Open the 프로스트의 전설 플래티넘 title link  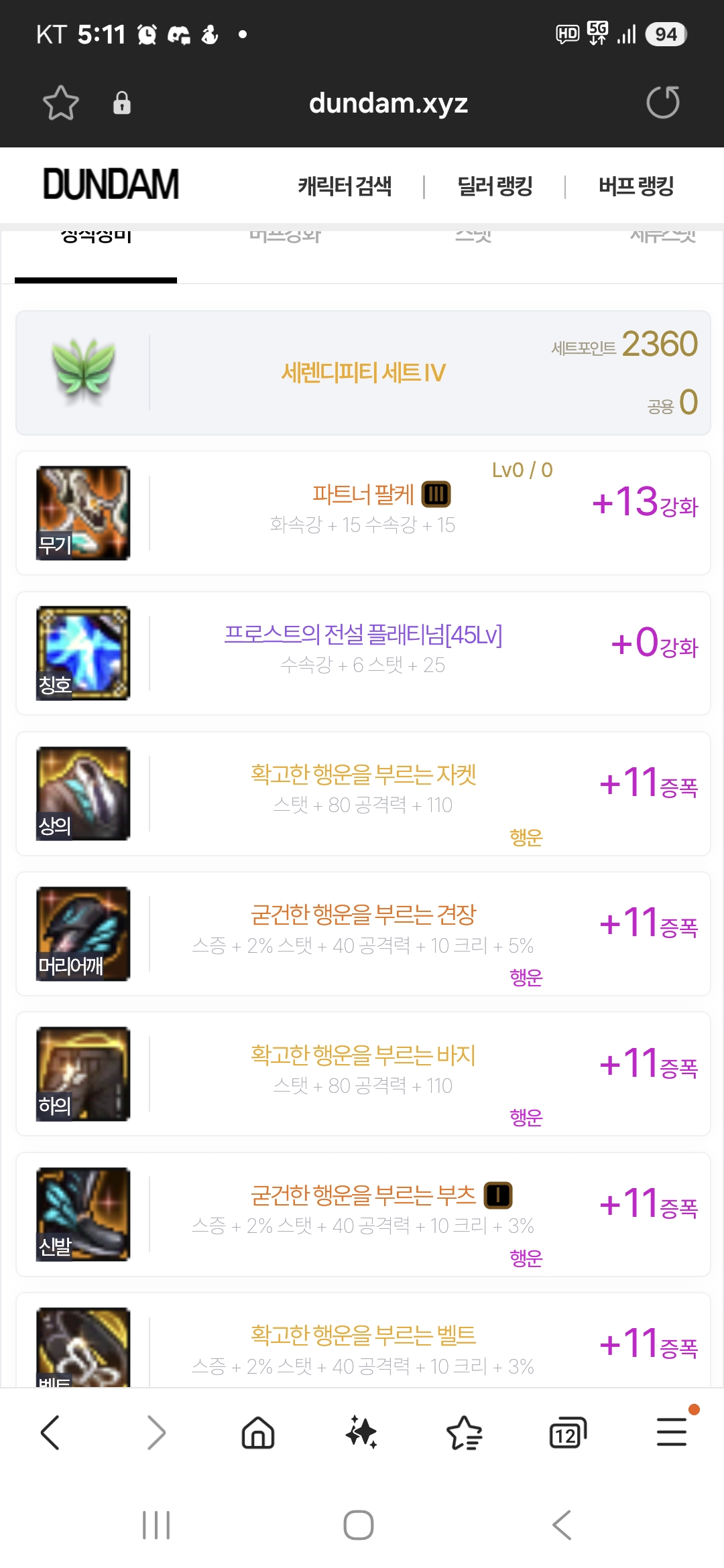pyautogui.click(x=363, y=634)
